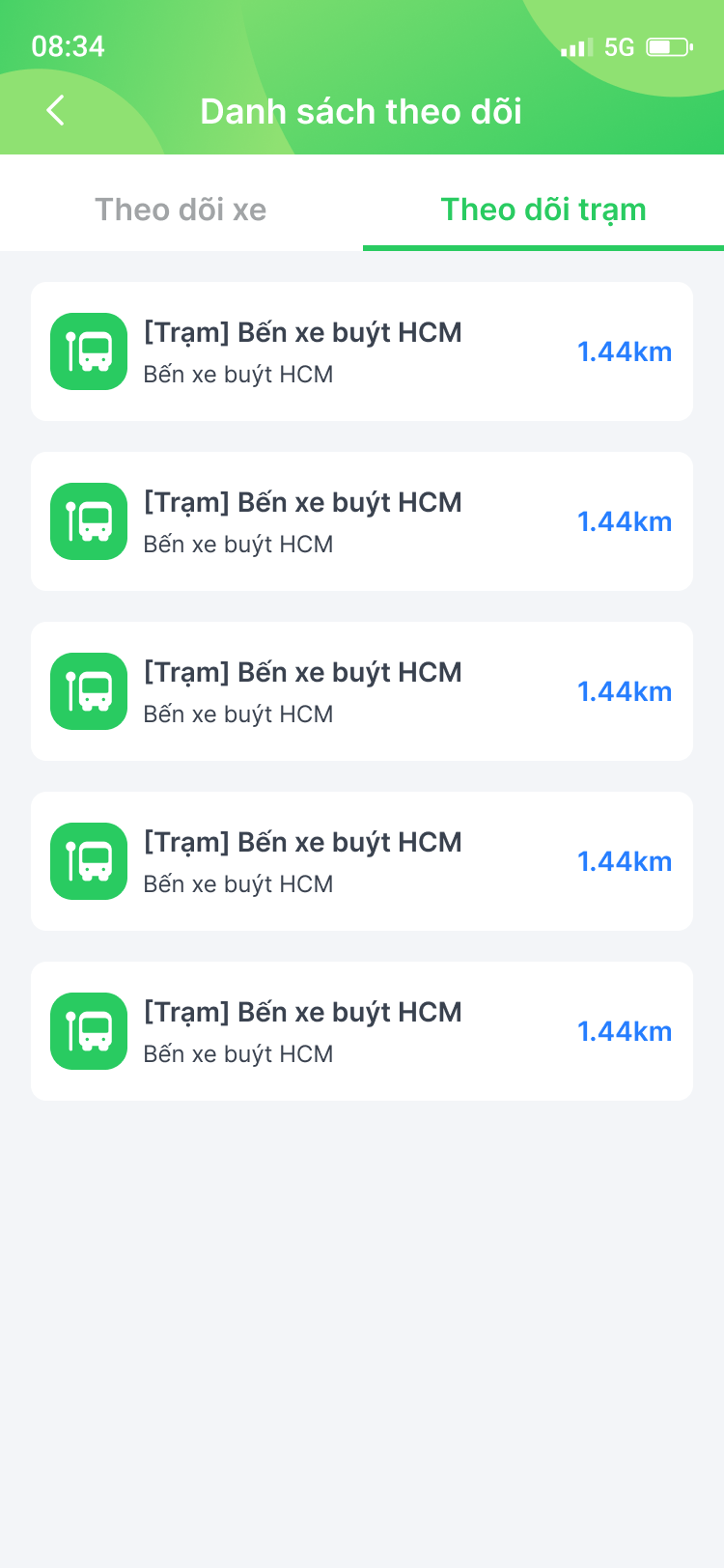Select the Theo dõi trạm tab
The width and height of the screenshot is (724, 1568).
point(543,210)
